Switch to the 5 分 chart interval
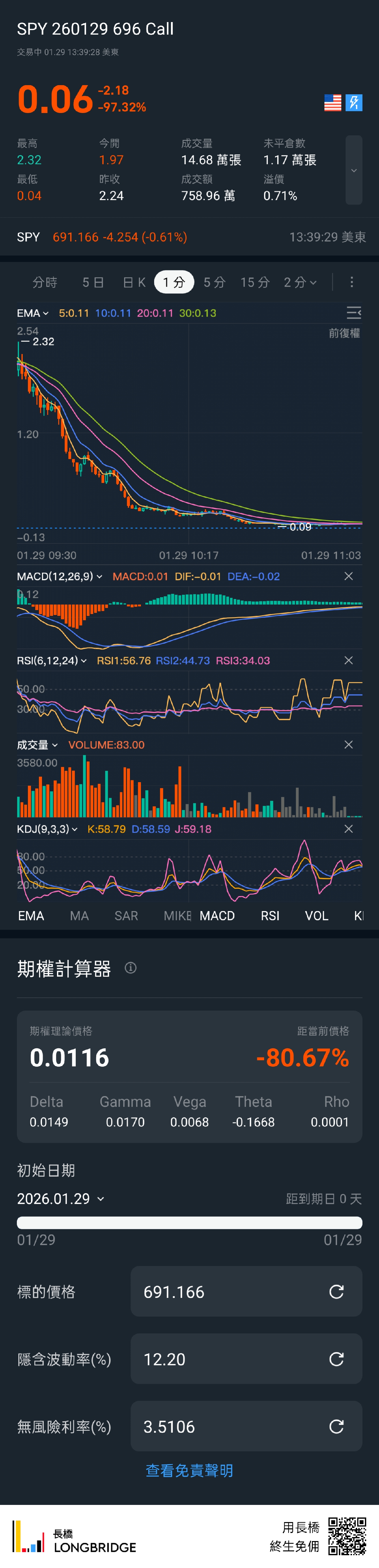 [214, 282]
